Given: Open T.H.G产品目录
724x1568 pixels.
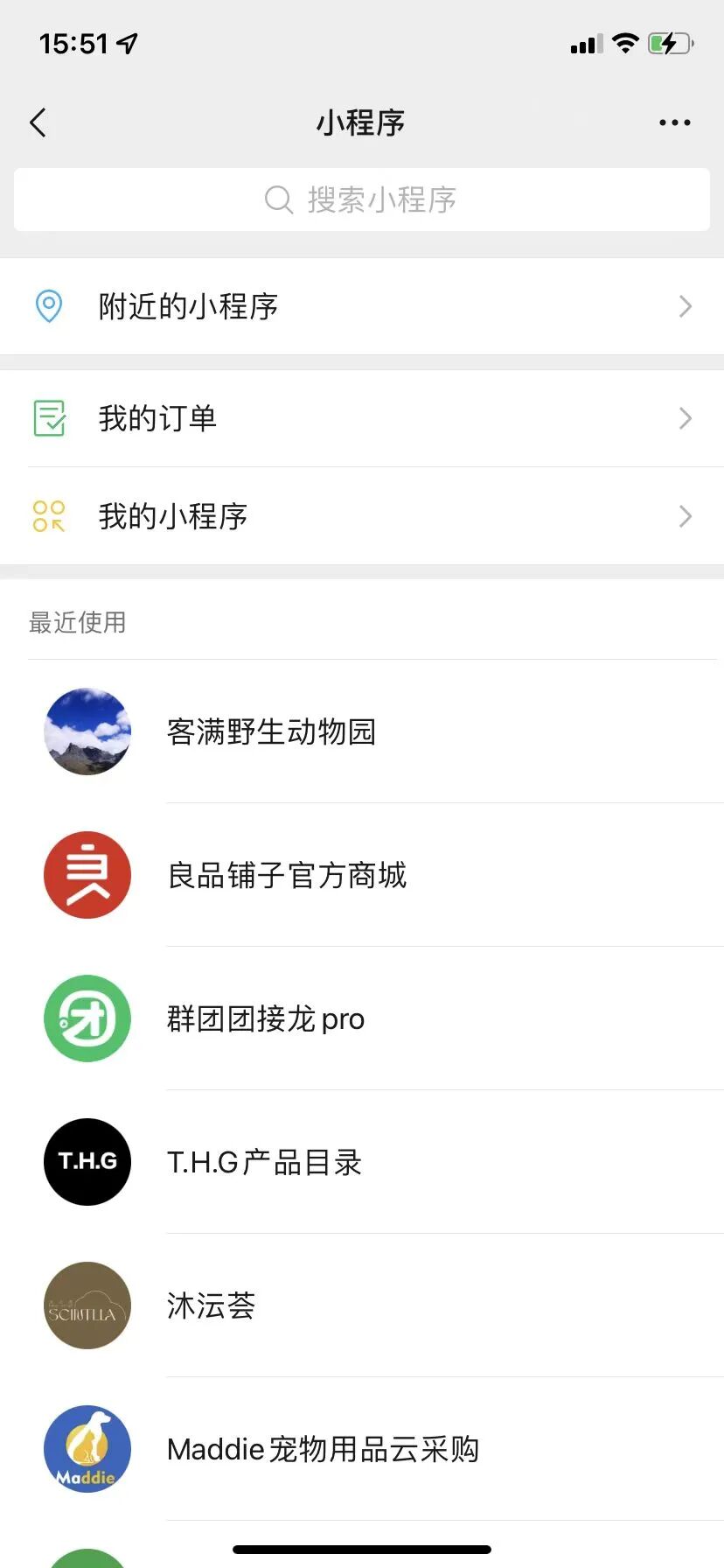Looking at the screenshot, I should pos(264,1162).
